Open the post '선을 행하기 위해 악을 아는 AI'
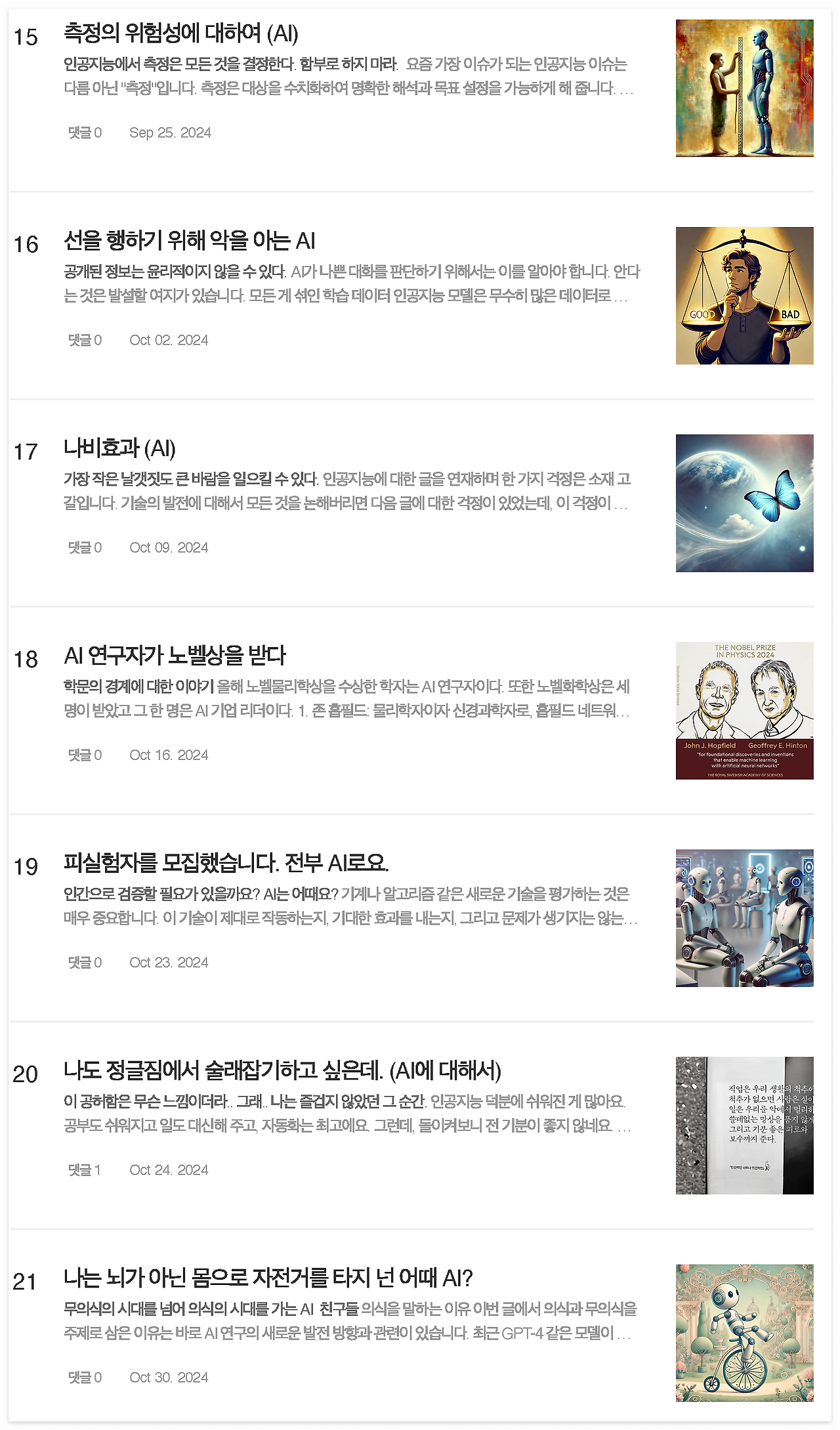This screenshot has width=840, height=1430. pos(190,242)
